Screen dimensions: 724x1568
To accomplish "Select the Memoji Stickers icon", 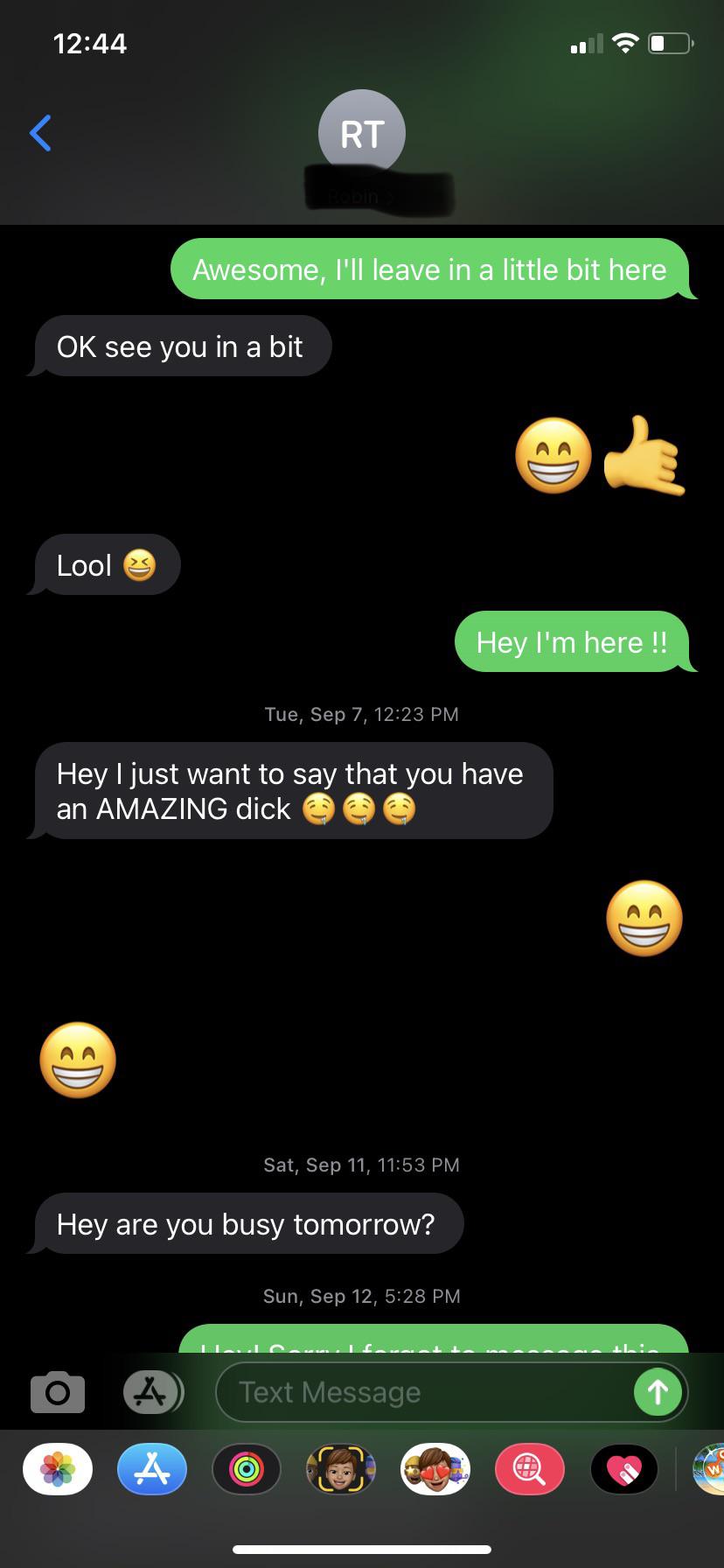I will [340, 1468].
